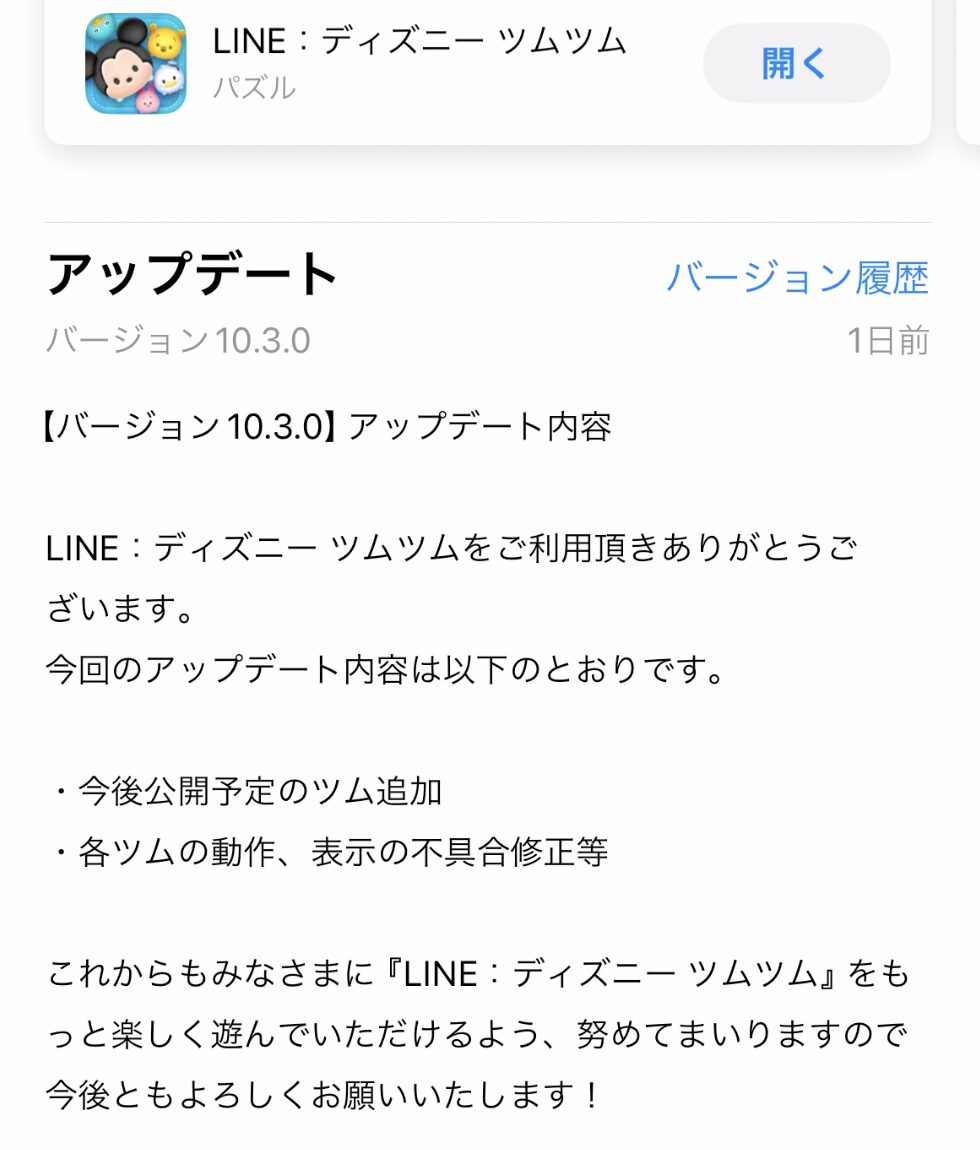This screenshot has height=1150, width=980.
Task: Tap the 開く button to open the app
Action: (796, 64)
